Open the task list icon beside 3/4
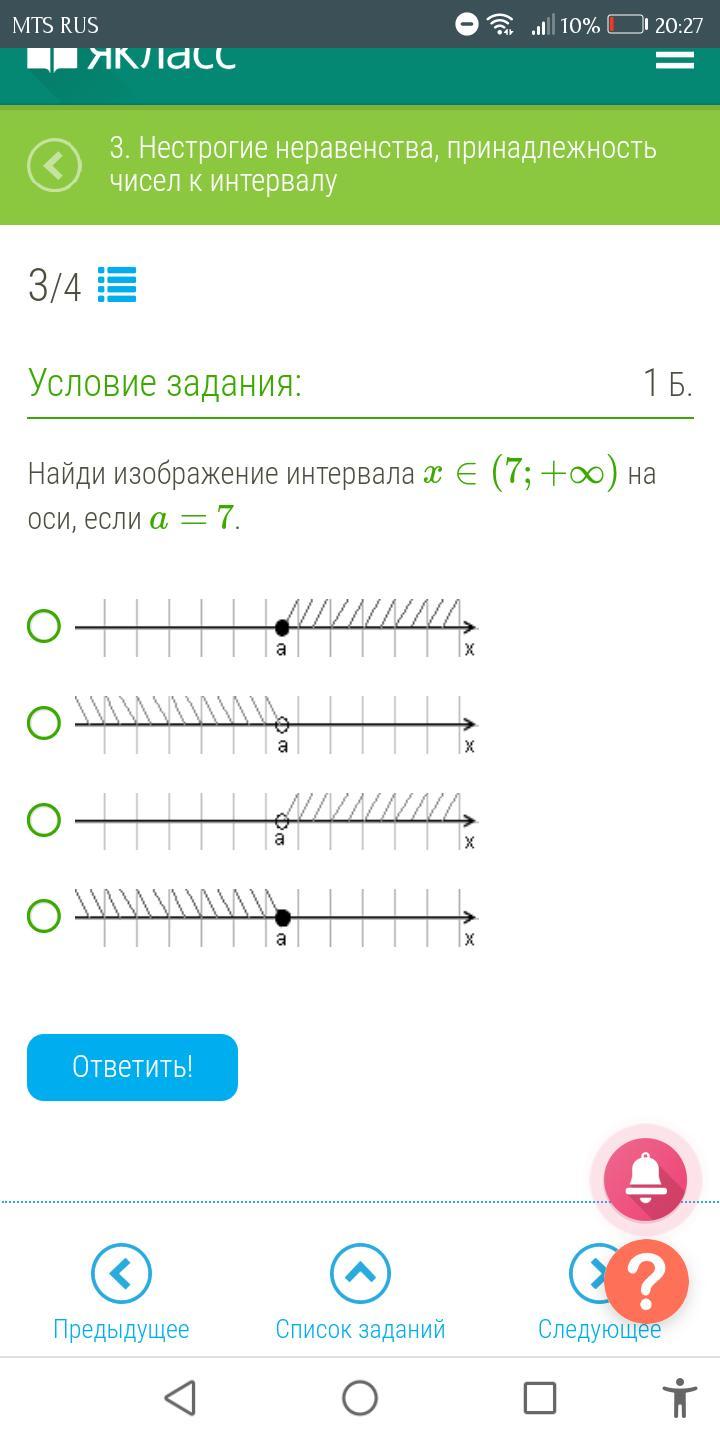This screenshot has width=720, height=1440. tap(117, 285)
